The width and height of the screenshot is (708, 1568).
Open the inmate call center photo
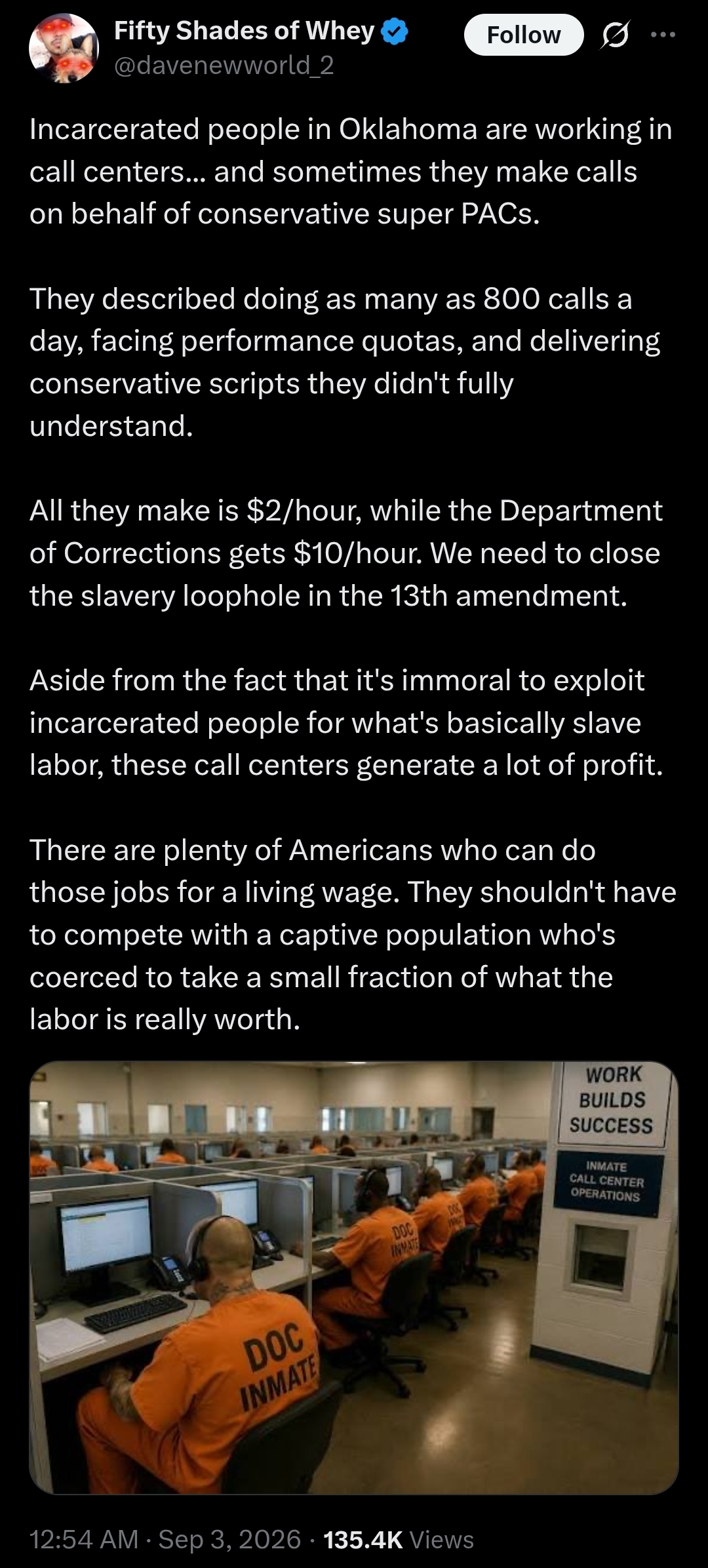point(354,1278)
